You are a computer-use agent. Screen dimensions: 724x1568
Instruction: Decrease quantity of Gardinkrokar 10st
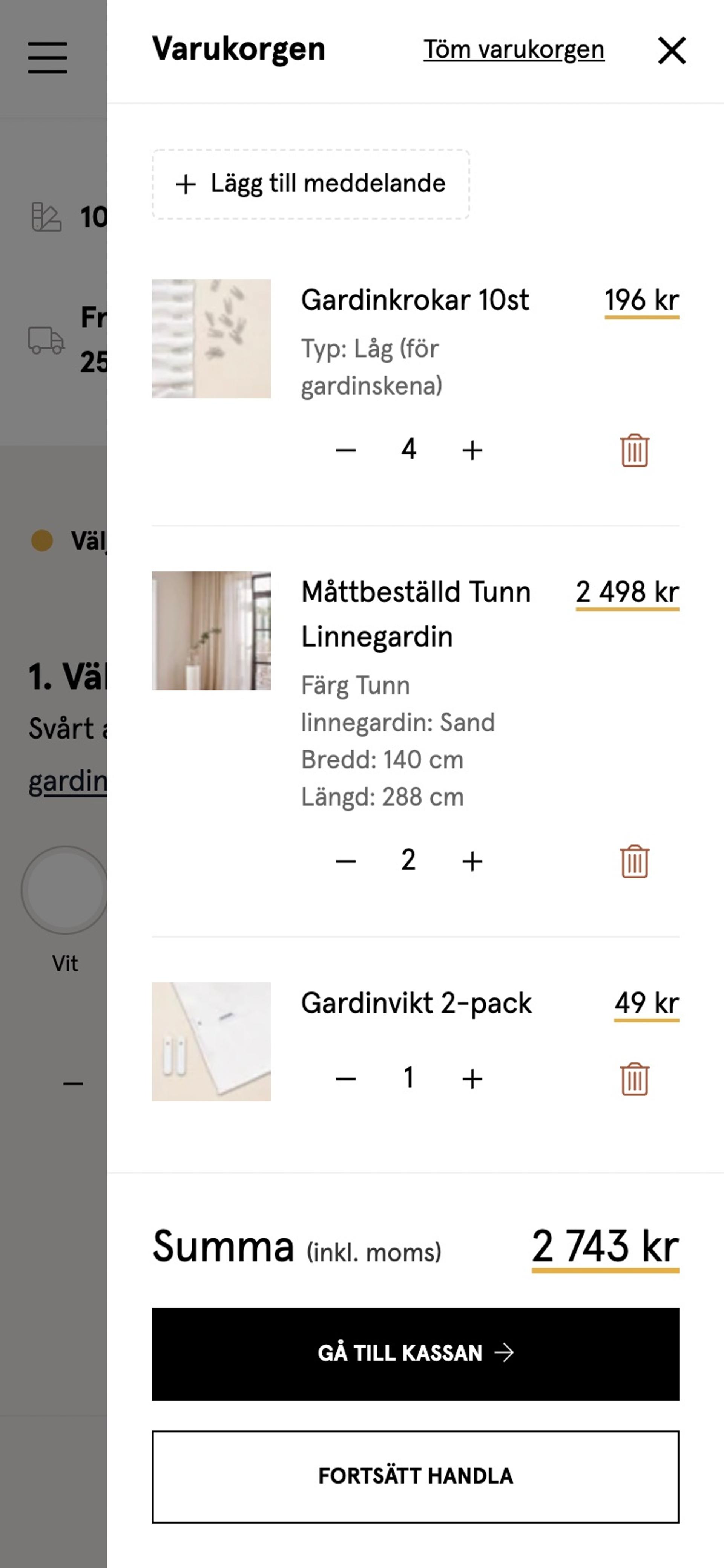pyautogui.click(x=345, y=450)
